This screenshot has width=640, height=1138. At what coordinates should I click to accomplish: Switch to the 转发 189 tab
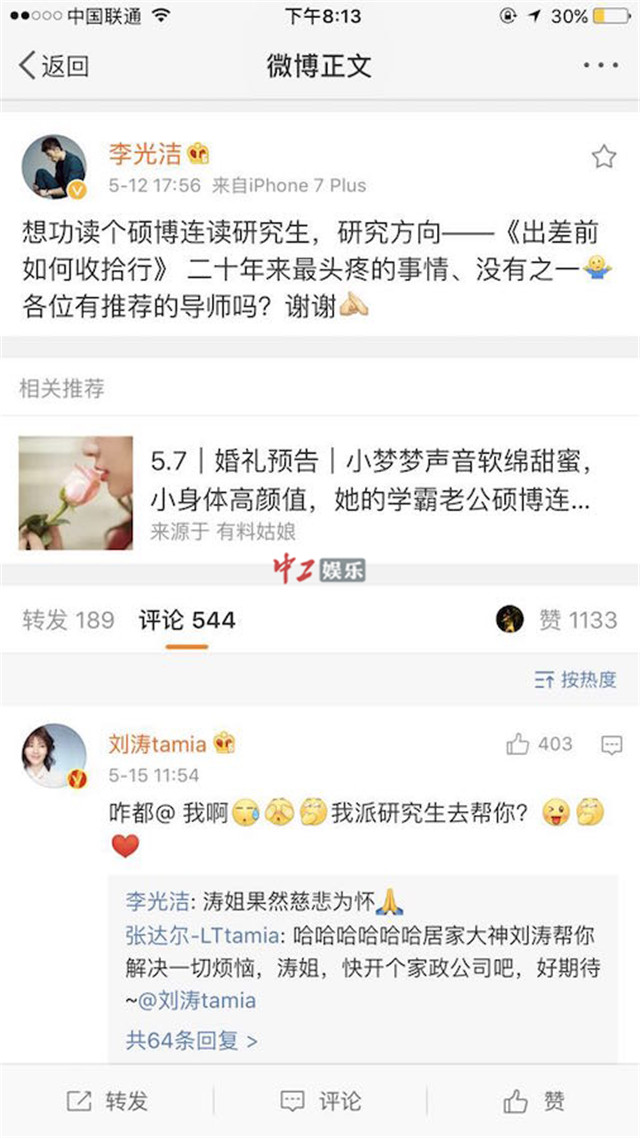[68, 620]
